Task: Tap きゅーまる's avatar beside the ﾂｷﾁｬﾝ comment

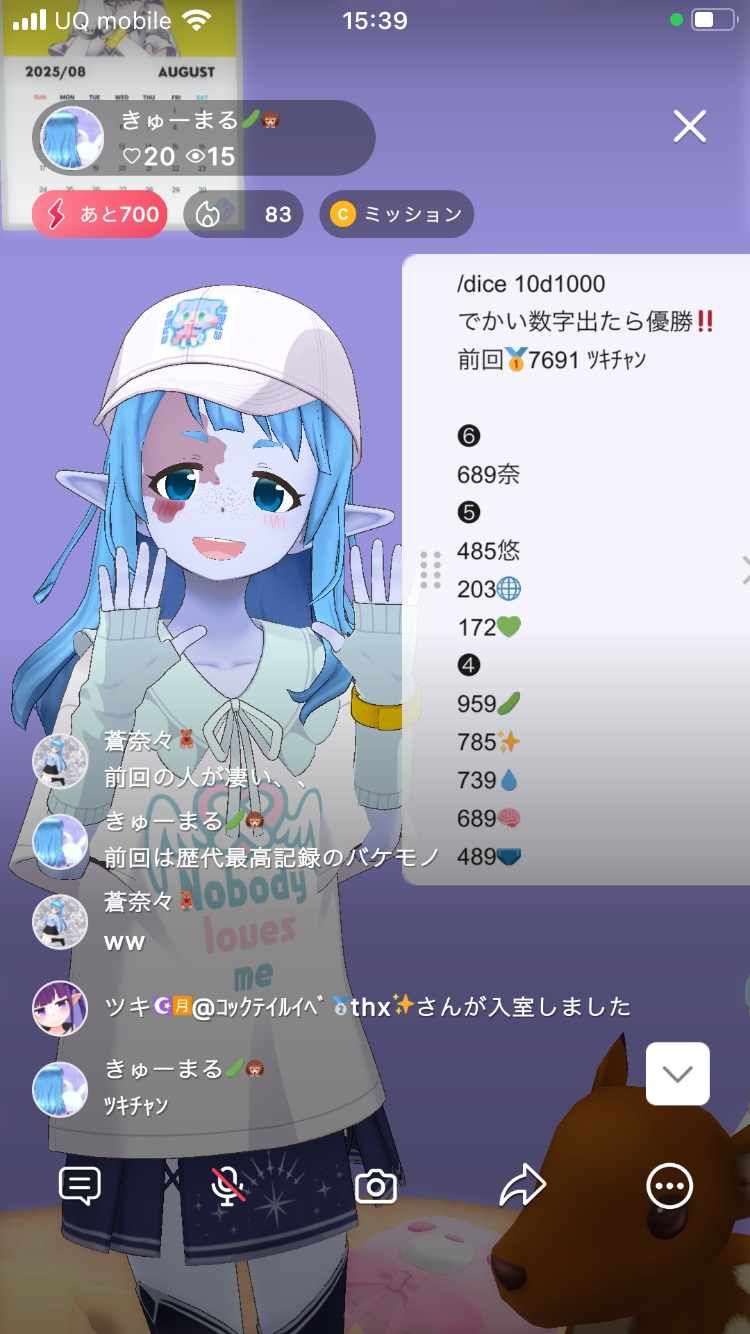Action: pyautogui.click(x=60, y=1089)
